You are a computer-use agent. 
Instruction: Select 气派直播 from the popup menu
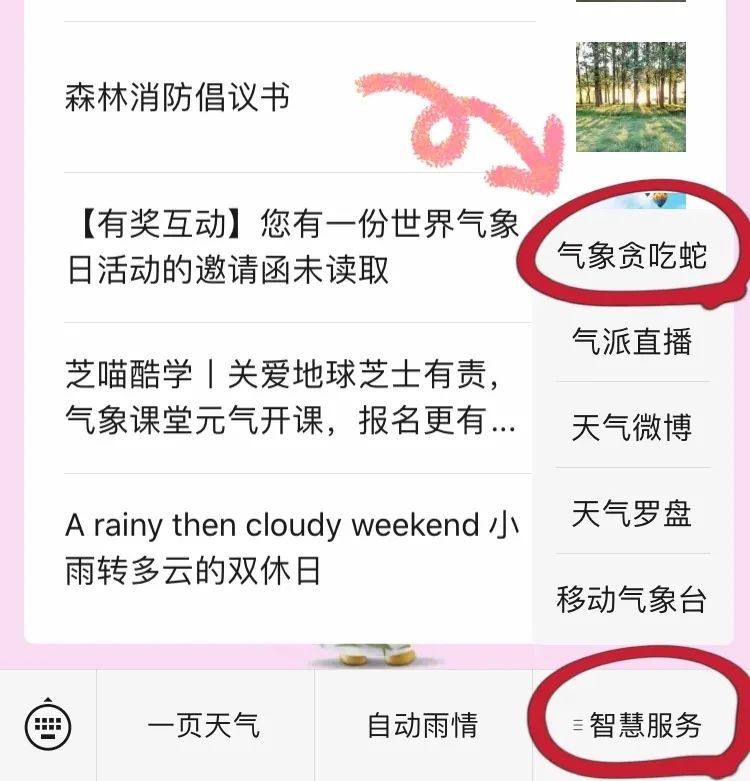(632, 342)
